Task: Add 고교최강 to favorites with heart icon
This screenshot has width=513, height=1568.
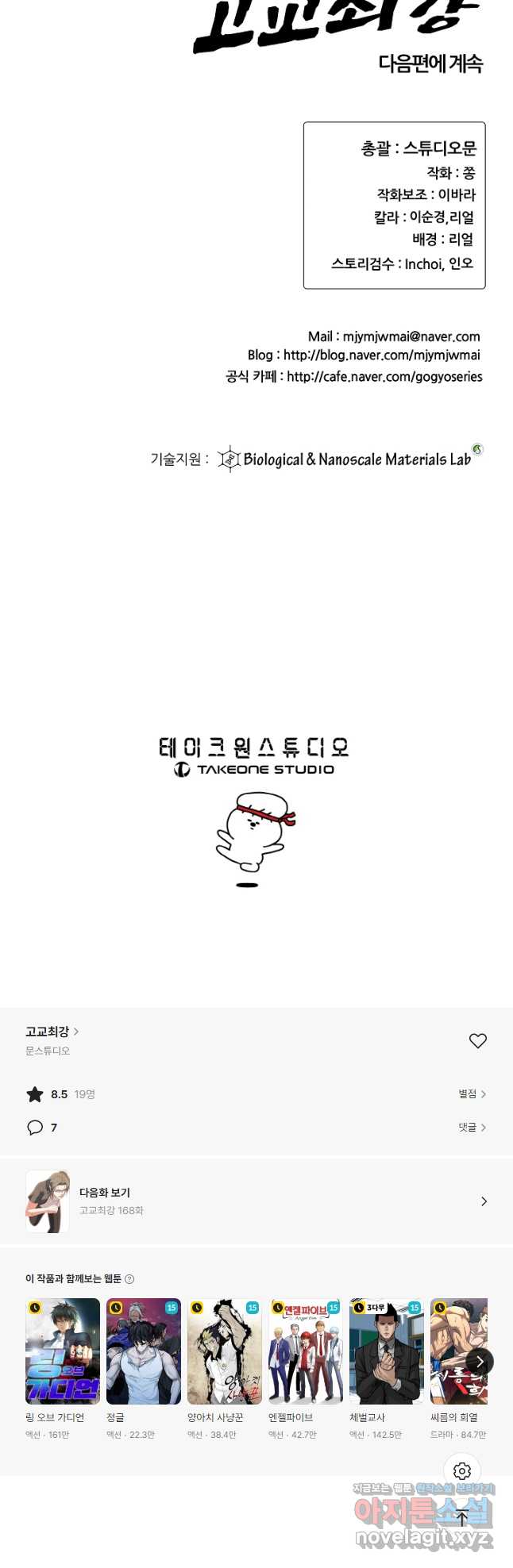Action: coord(477,1040)
